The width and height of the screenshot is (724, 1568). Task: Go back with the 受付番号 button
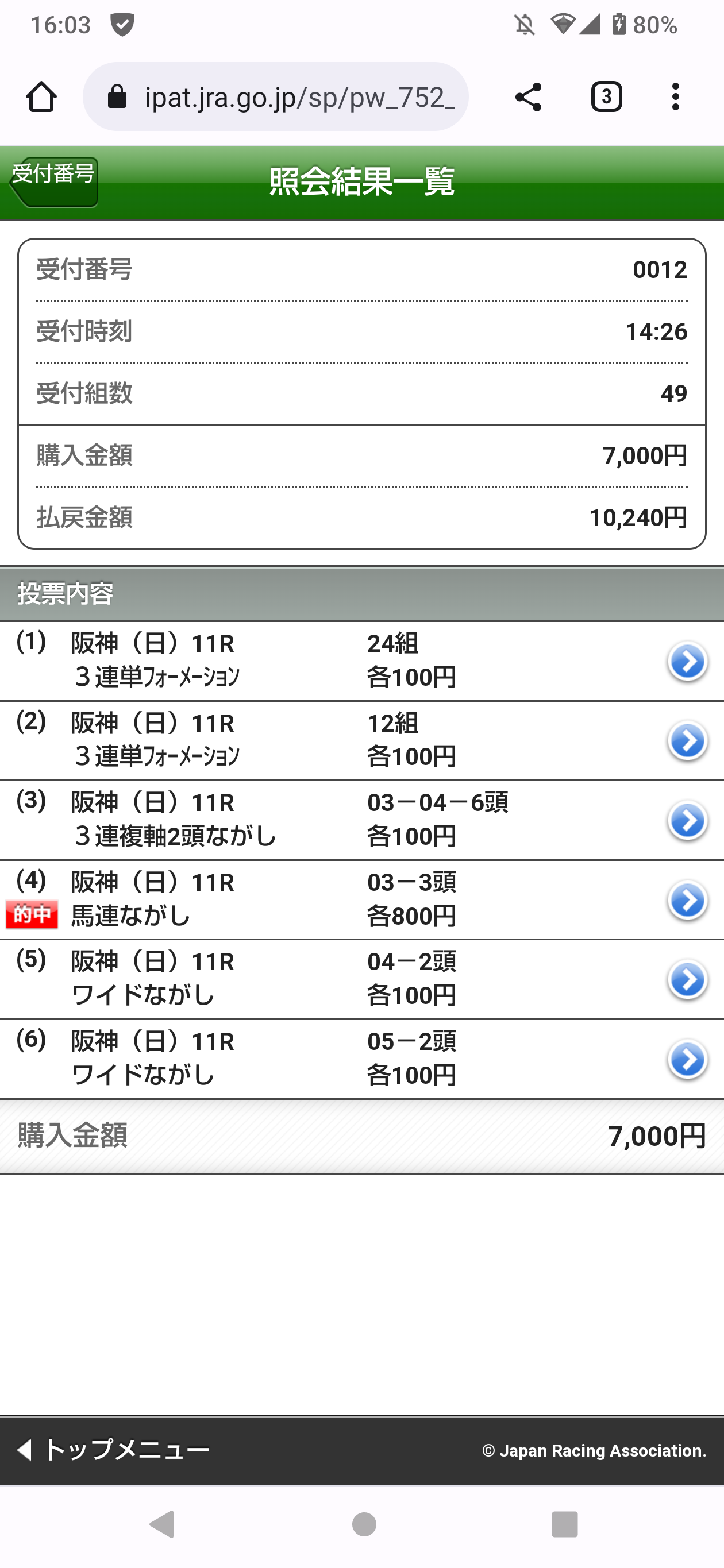54,181
